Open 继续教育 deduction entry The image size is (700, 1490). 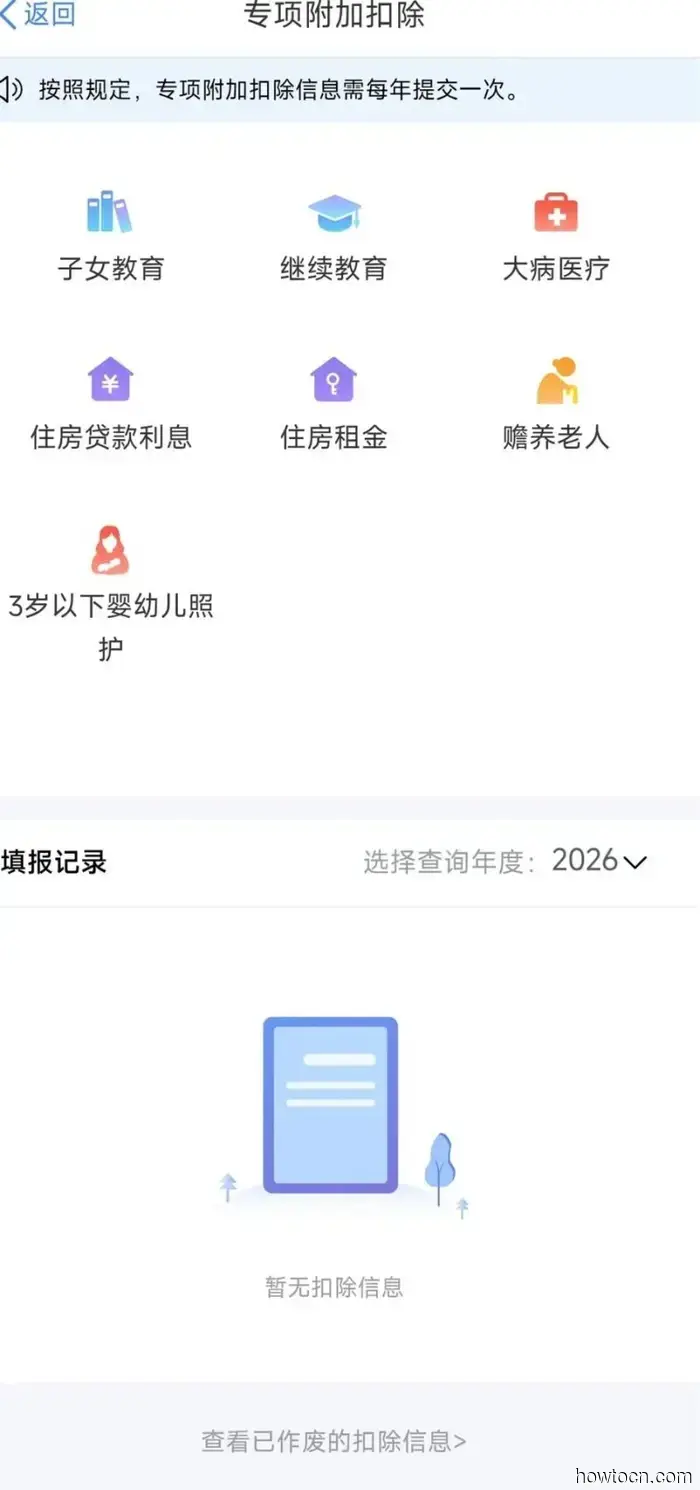(x=333, y=236)
